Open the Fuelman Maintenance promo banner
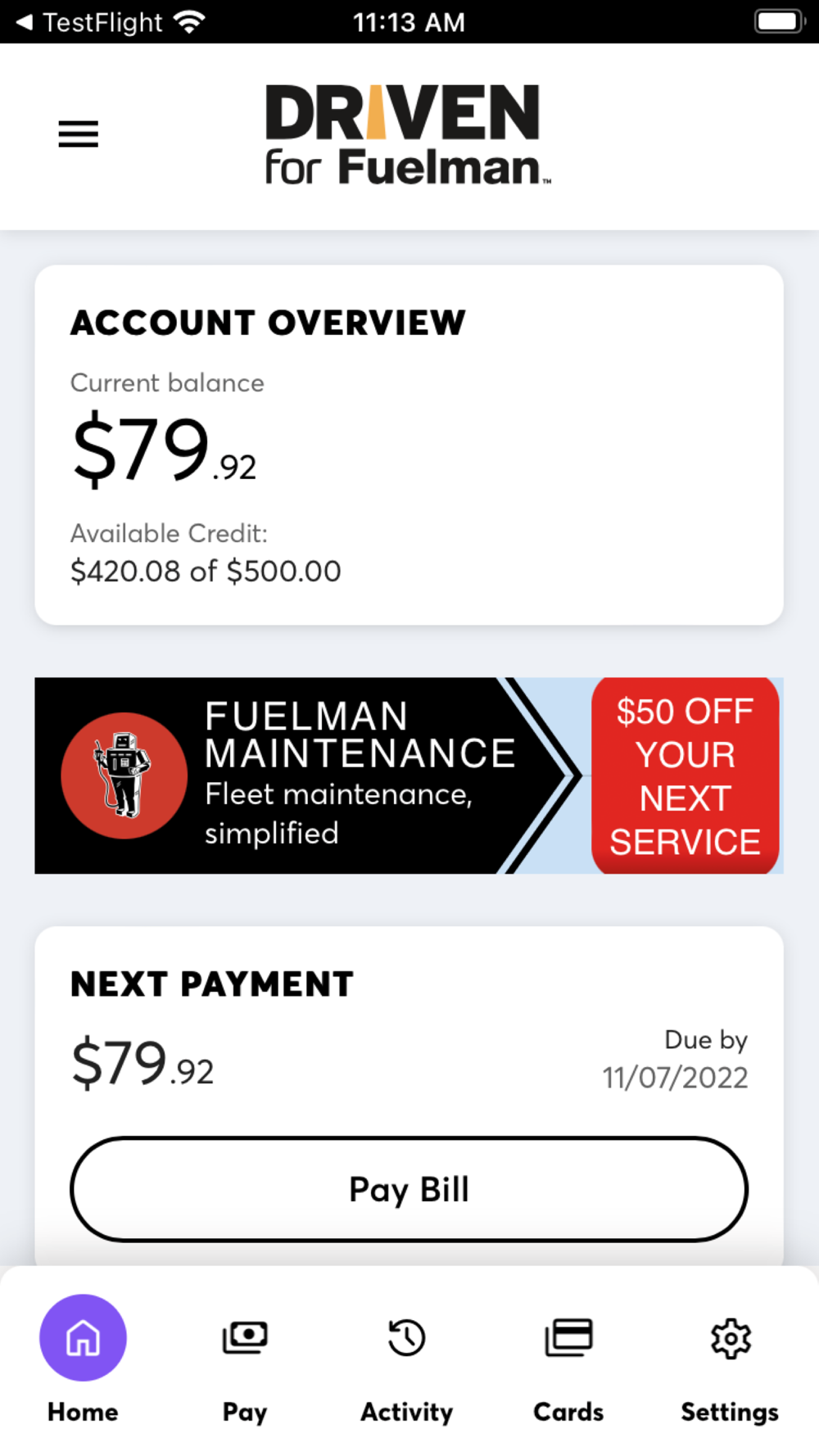 pos(409,775)
